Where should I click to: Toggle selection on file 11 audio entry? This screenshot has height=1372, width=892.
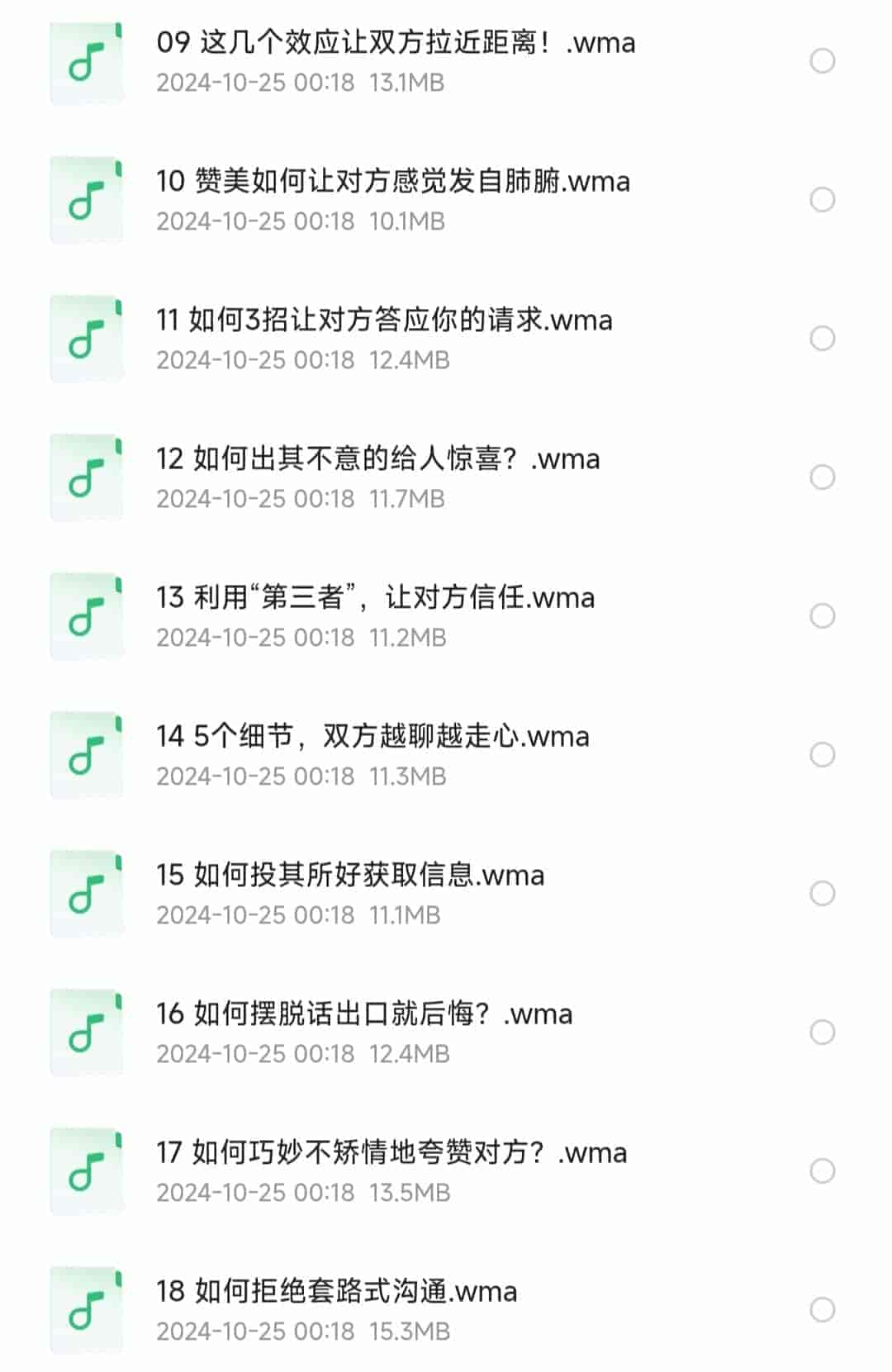click(822, 339)
